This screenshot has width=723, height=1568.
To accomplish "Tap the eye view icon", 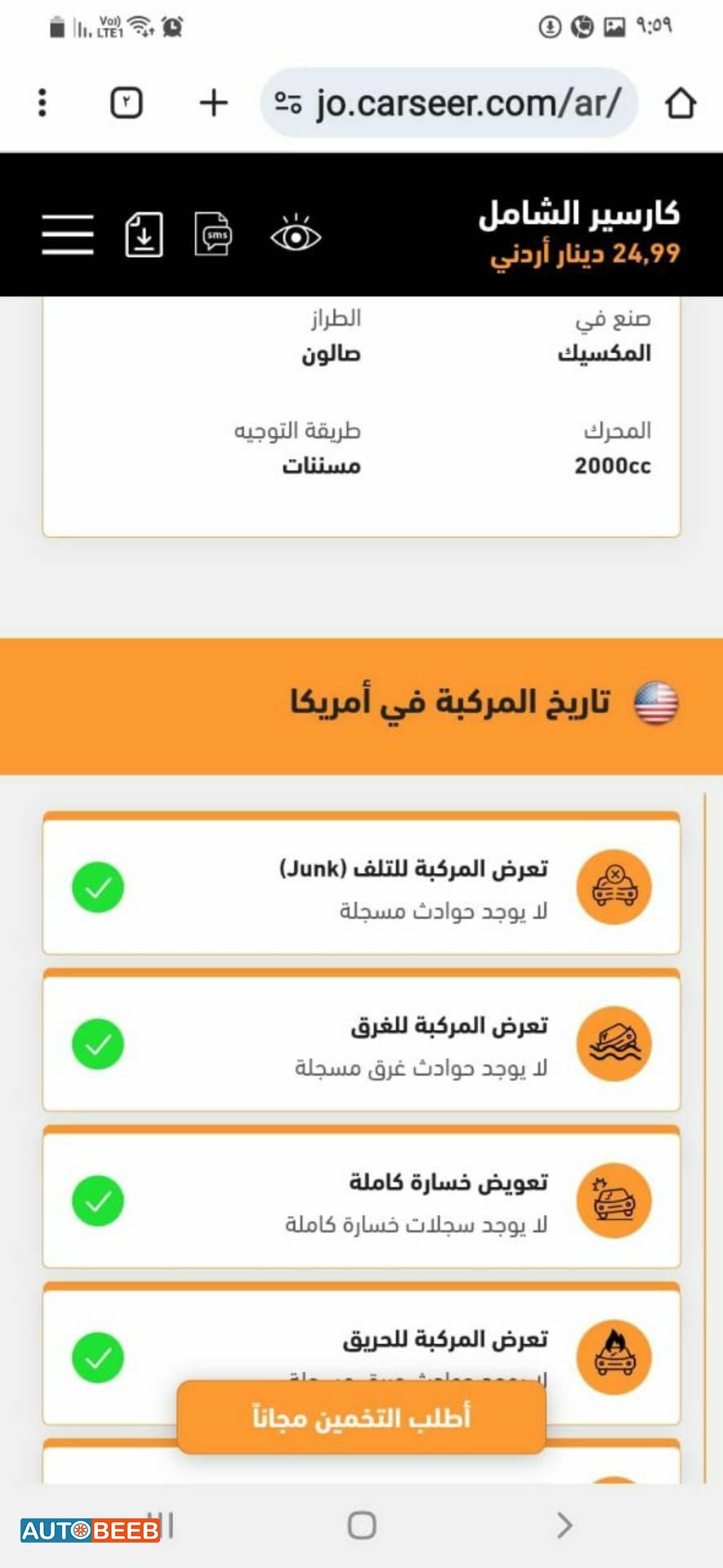I will click(296, 235).
